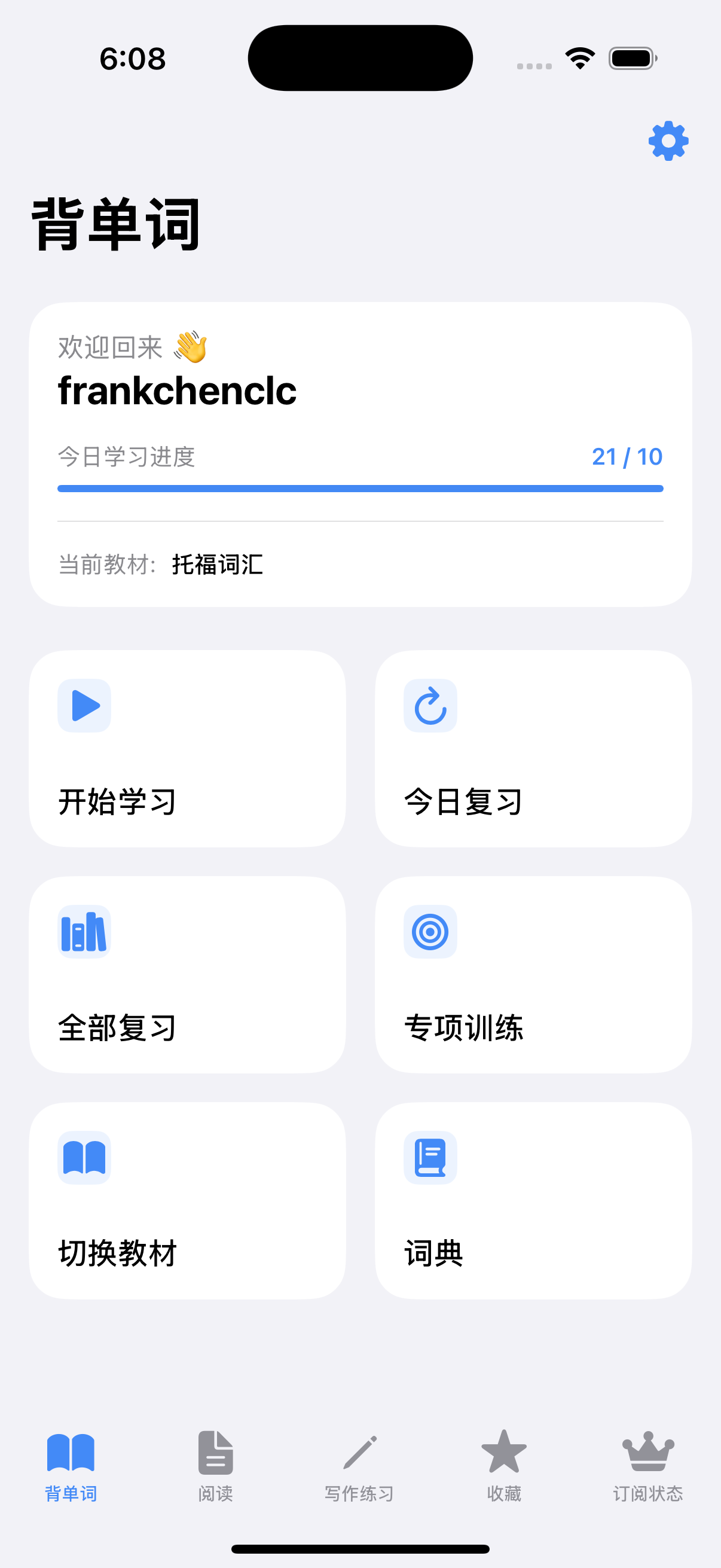Click the dictionary icon on 词典 card
Image resolution: width=721 pixels, height=1568 pixels.
pyautogui.click(x=430, y=1158)
